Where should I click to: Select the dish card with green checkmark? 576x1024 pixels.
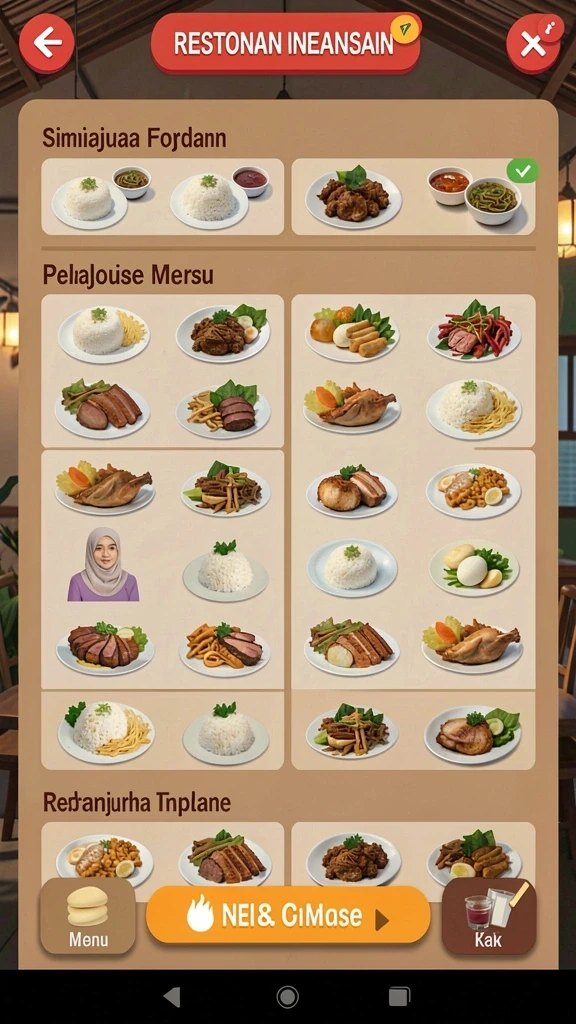413,197
